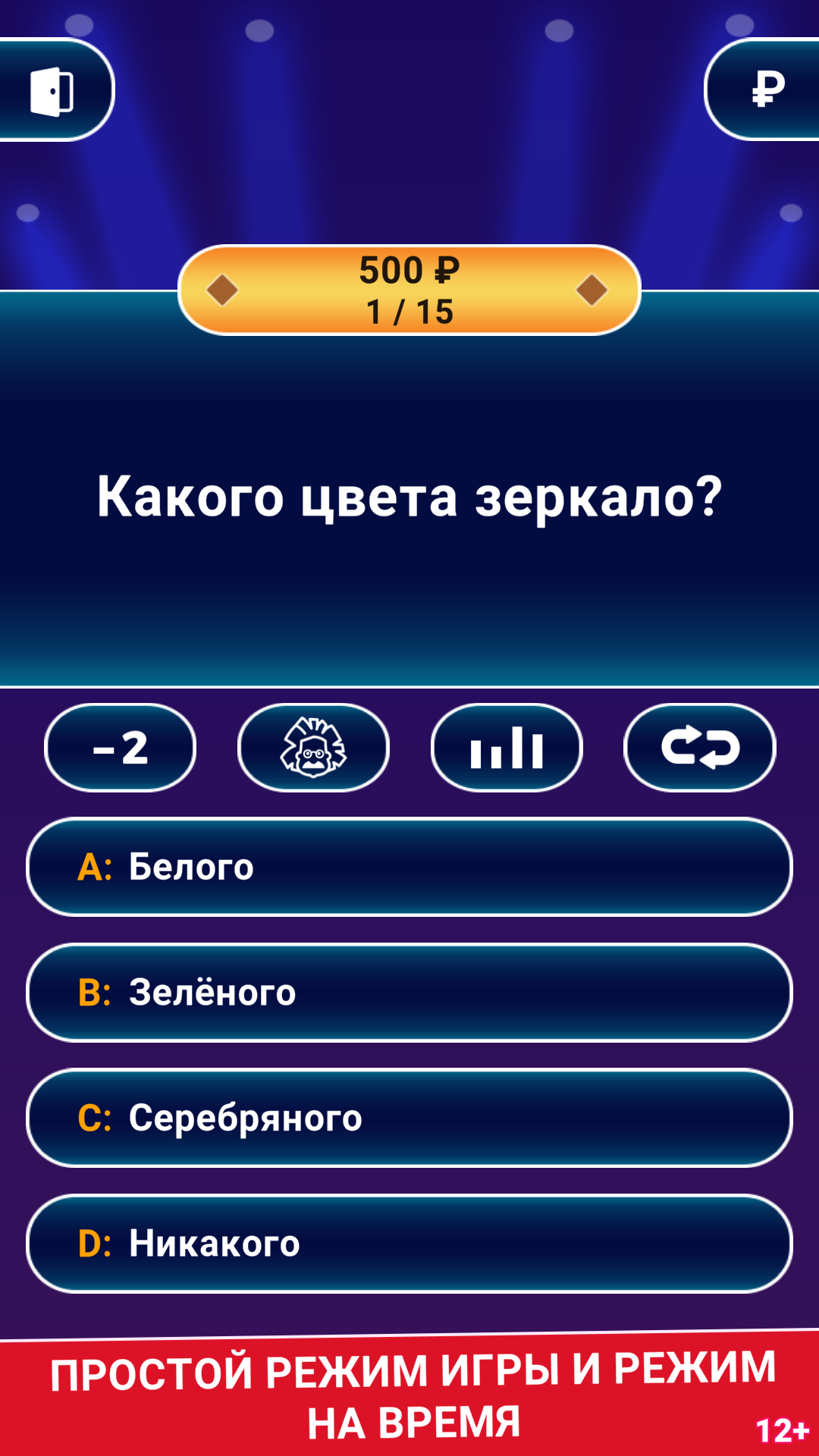819x1456 pixels.
Task: Select answer B: Зелёного
Action: click(x=409, y=993)
